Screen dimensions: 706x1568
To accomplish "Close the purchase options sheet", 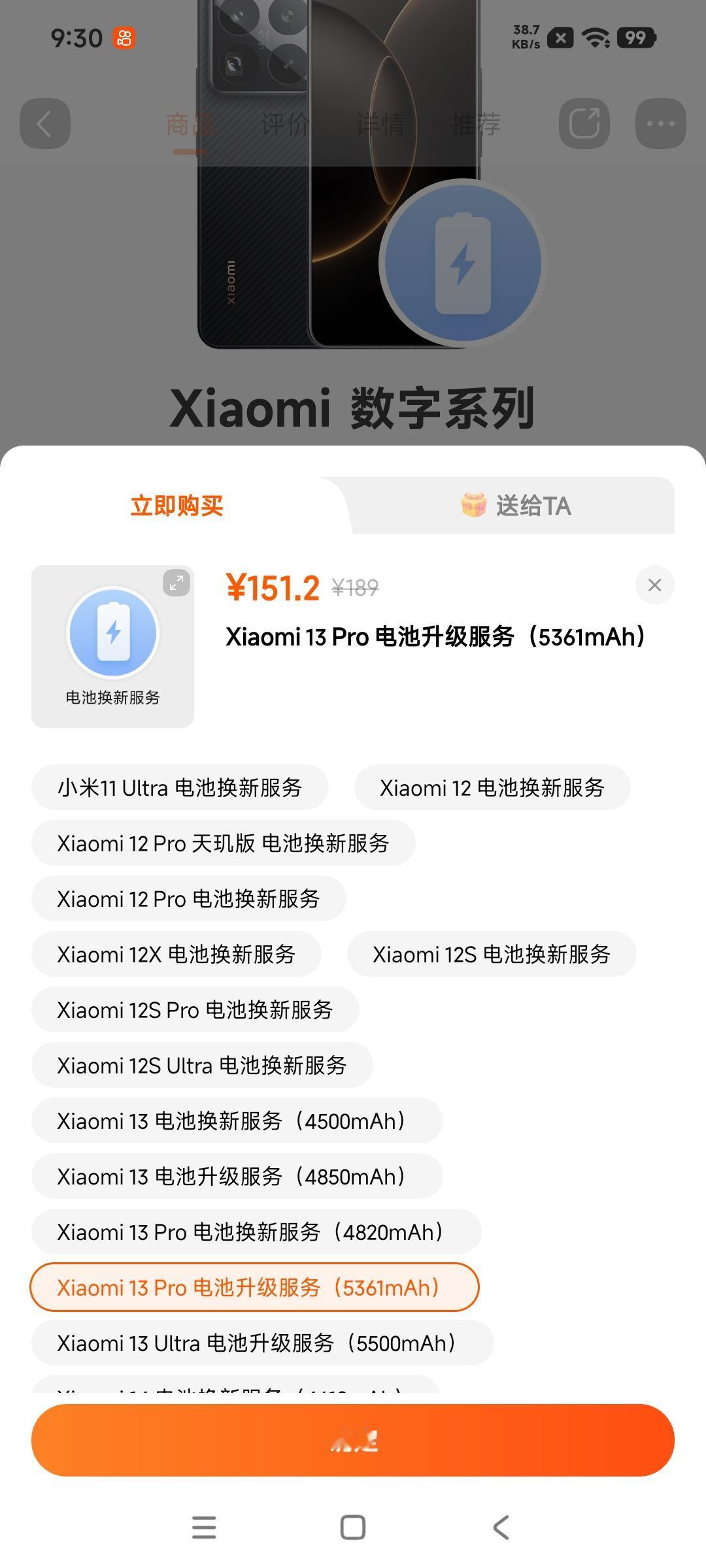I will tap(654, 585).
